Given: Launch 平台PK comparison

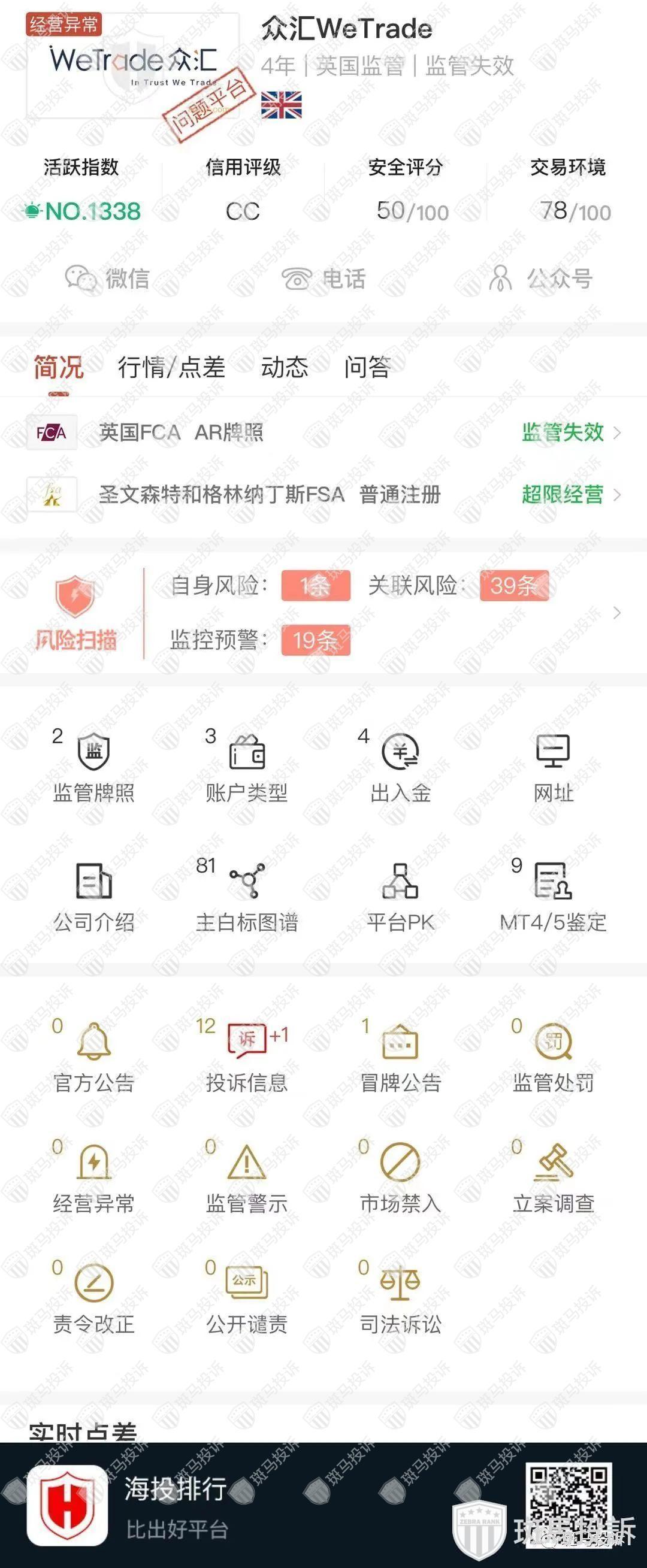Looking at the screenshot, I should pos(401,897).
